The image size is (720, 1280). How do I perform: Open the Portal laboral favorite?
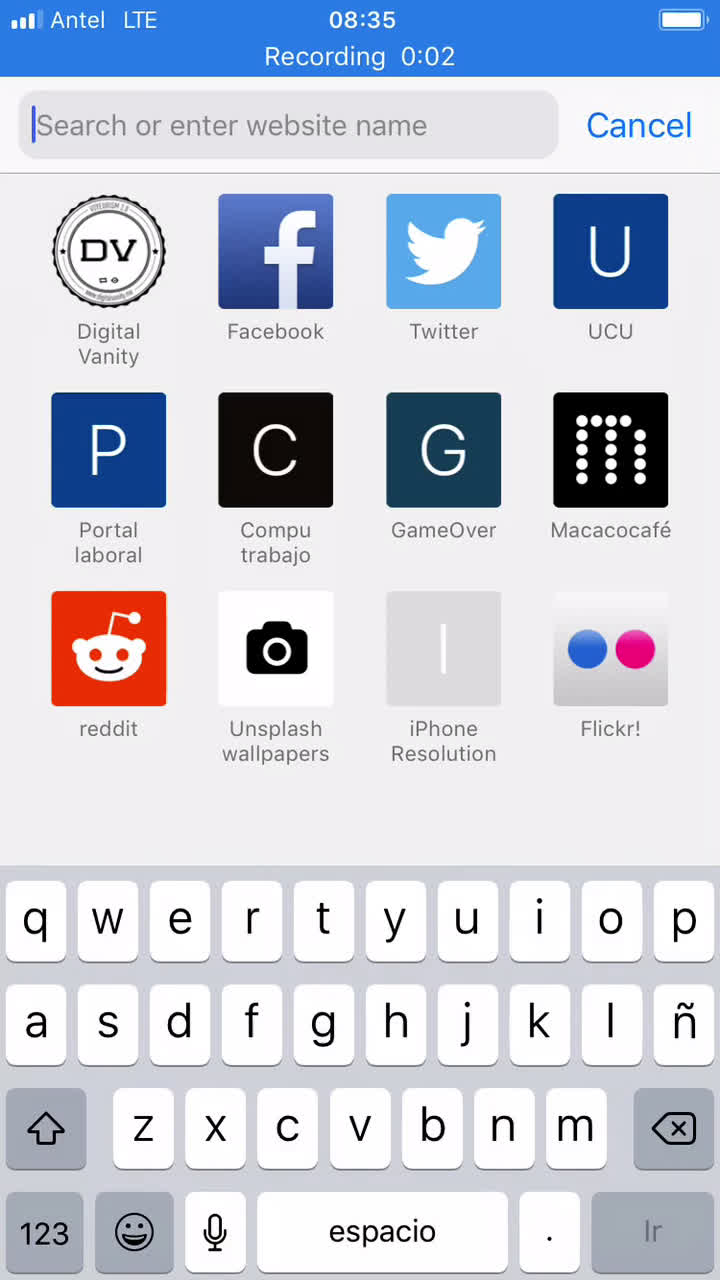tap(108, 449)
